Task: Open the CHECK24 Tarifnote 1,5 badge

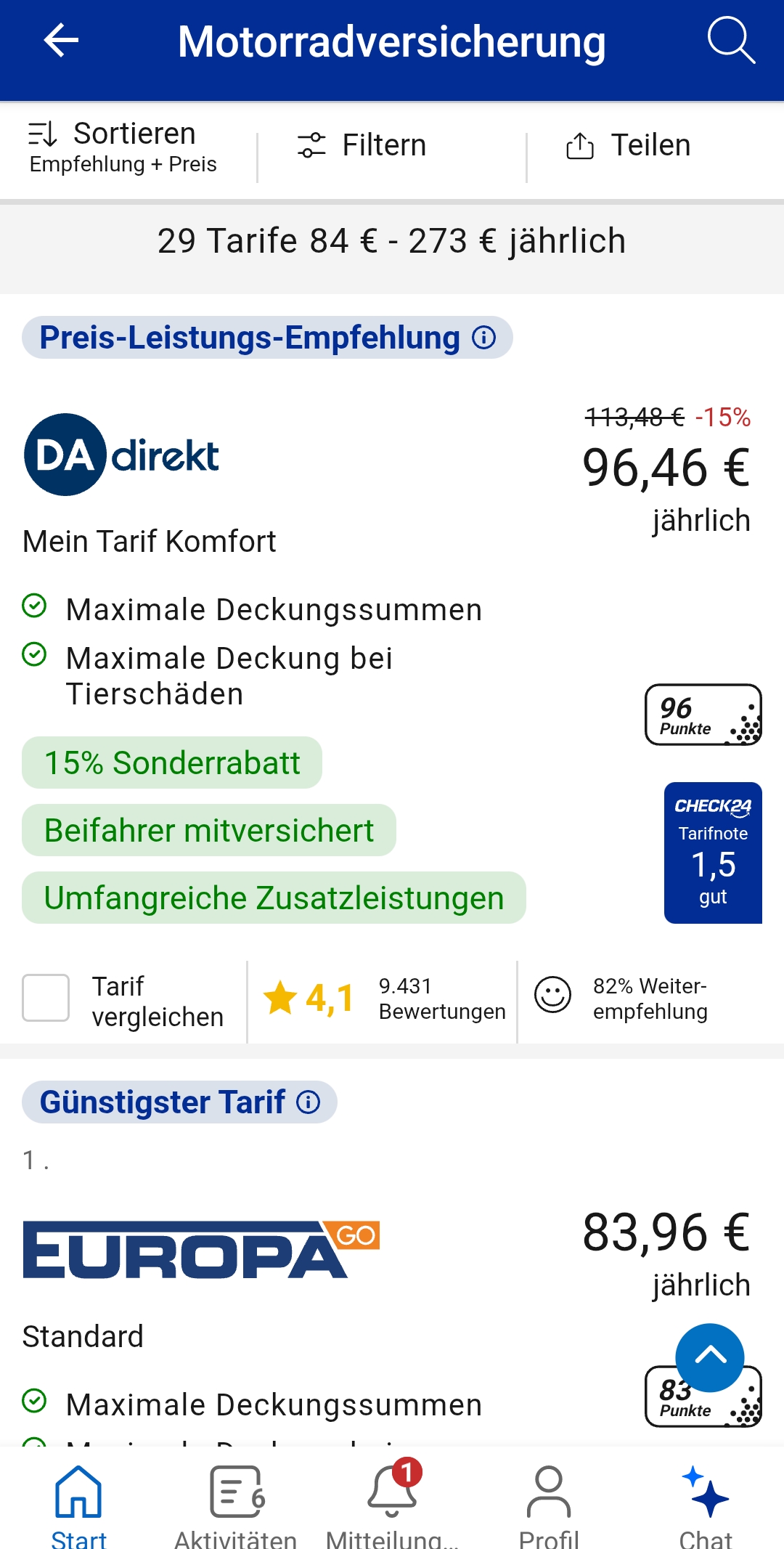Action: [x=713, y=853]
